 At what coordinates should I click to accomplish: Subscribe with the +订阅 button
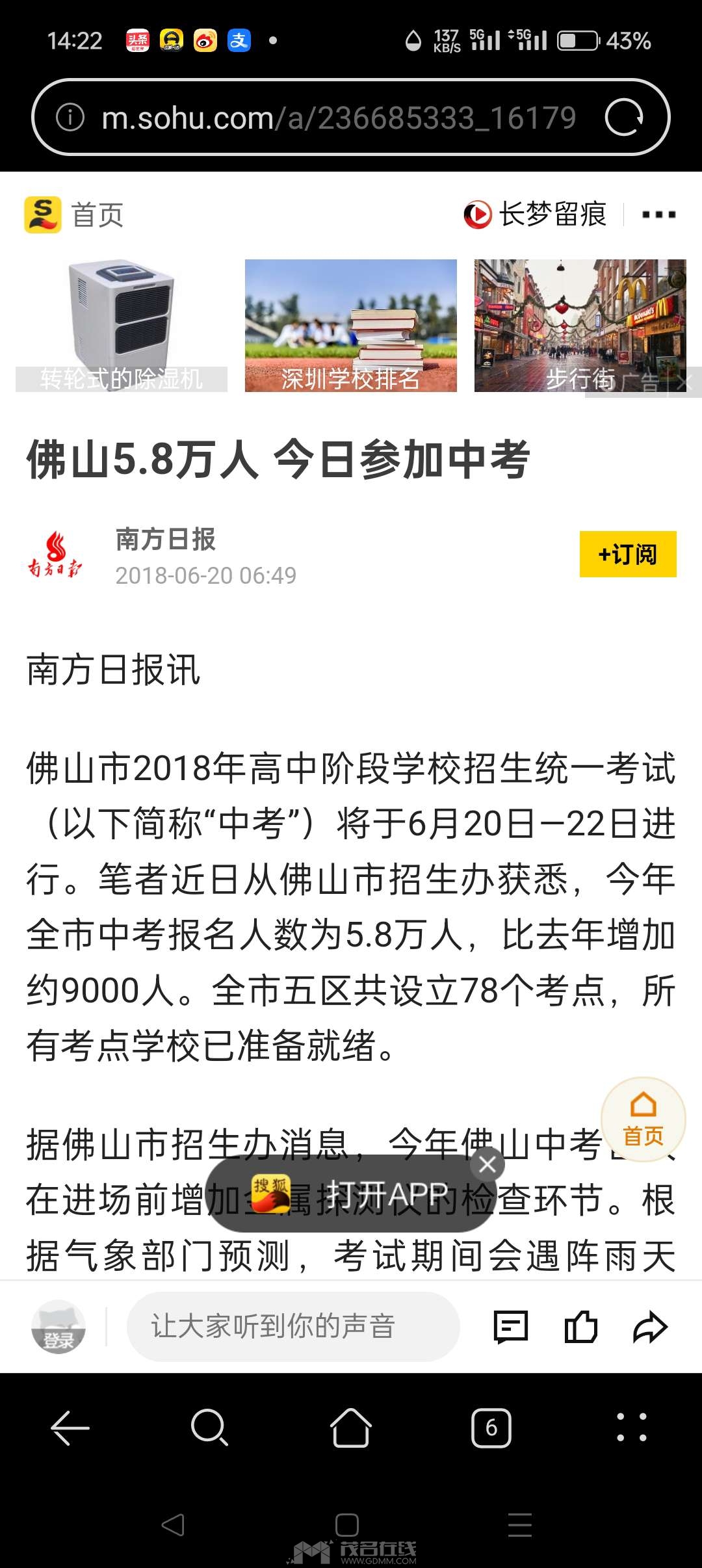coord(628,554)
